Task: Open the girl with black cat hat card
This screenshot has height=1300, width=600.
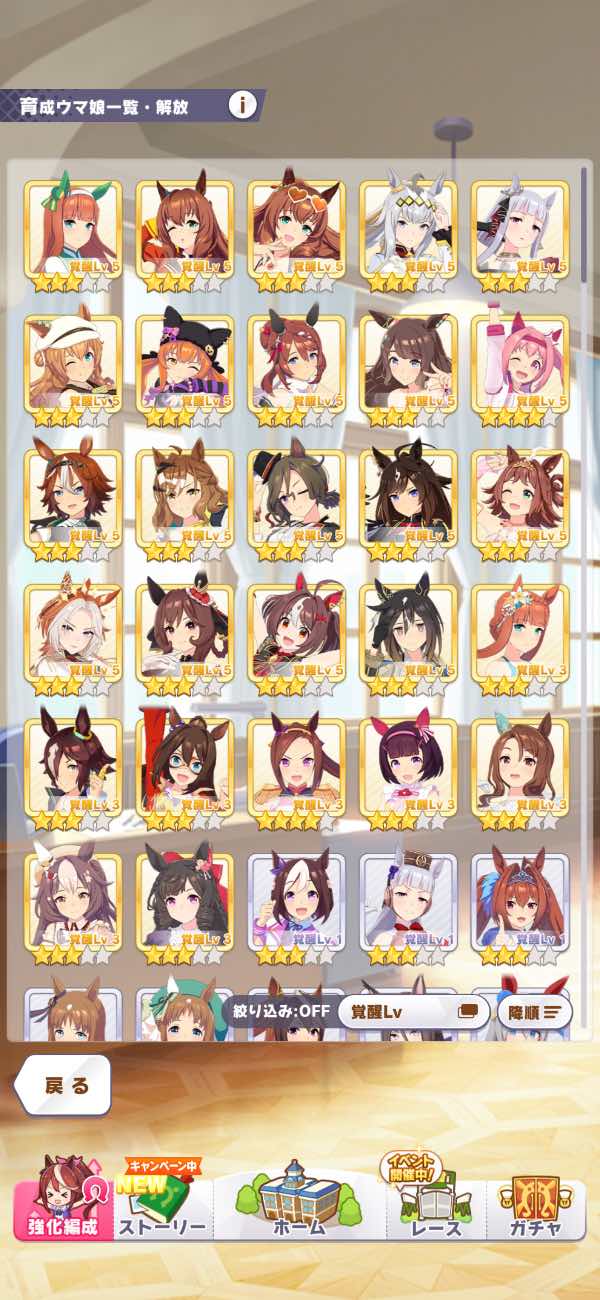Action: coord(184,368)
